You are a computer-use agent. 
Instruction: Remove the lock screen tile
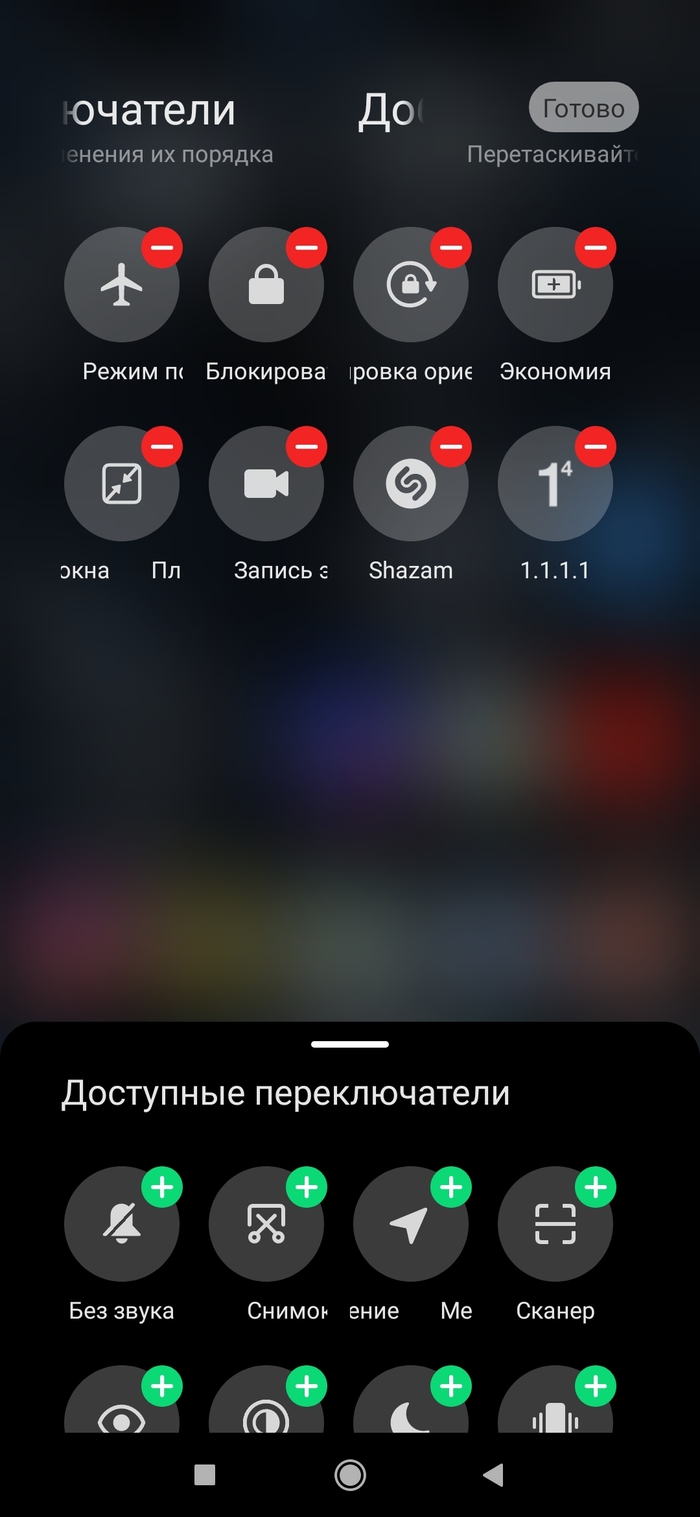[307, 247]
